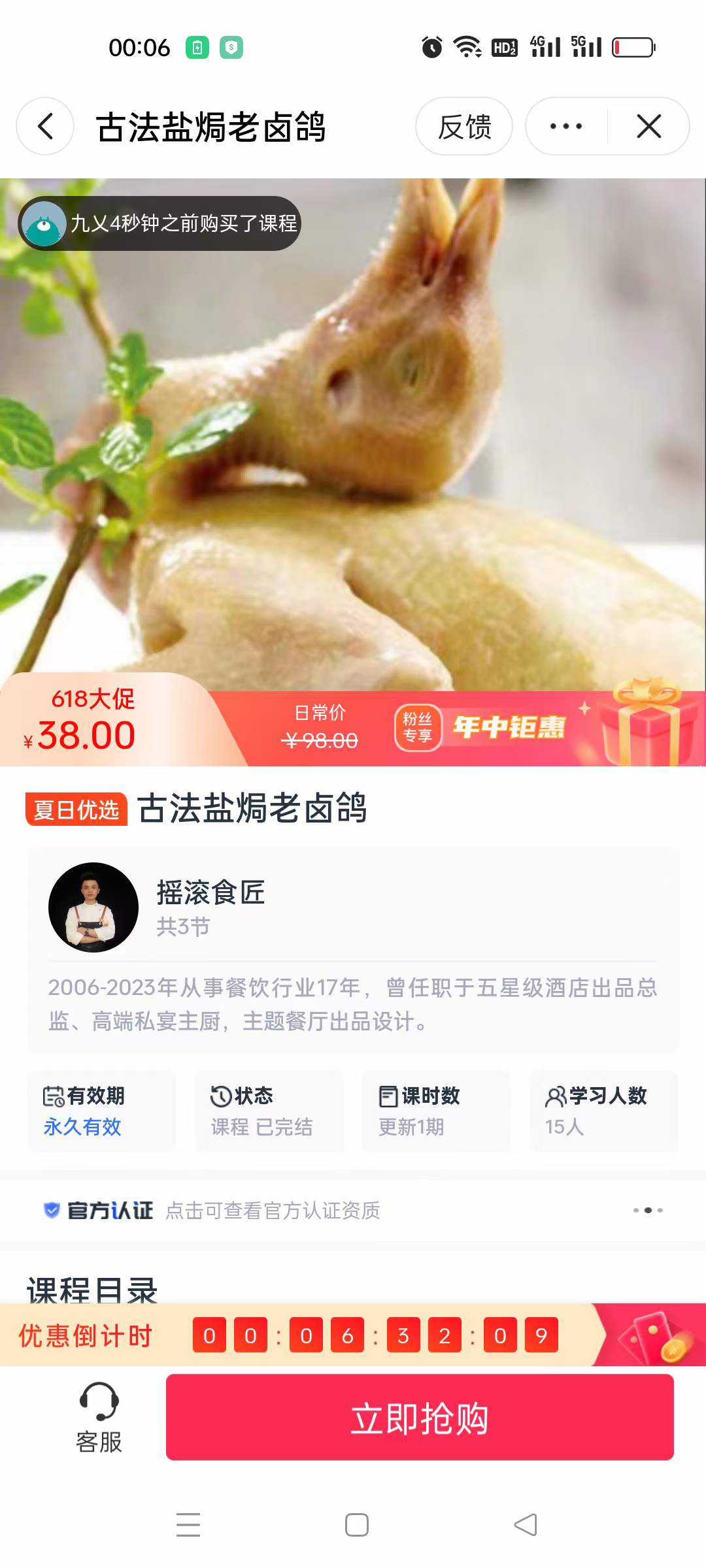Screen dimensions: 706x1568
Task: Tap the document icon next to 课时数
Action: [388, 1096]
